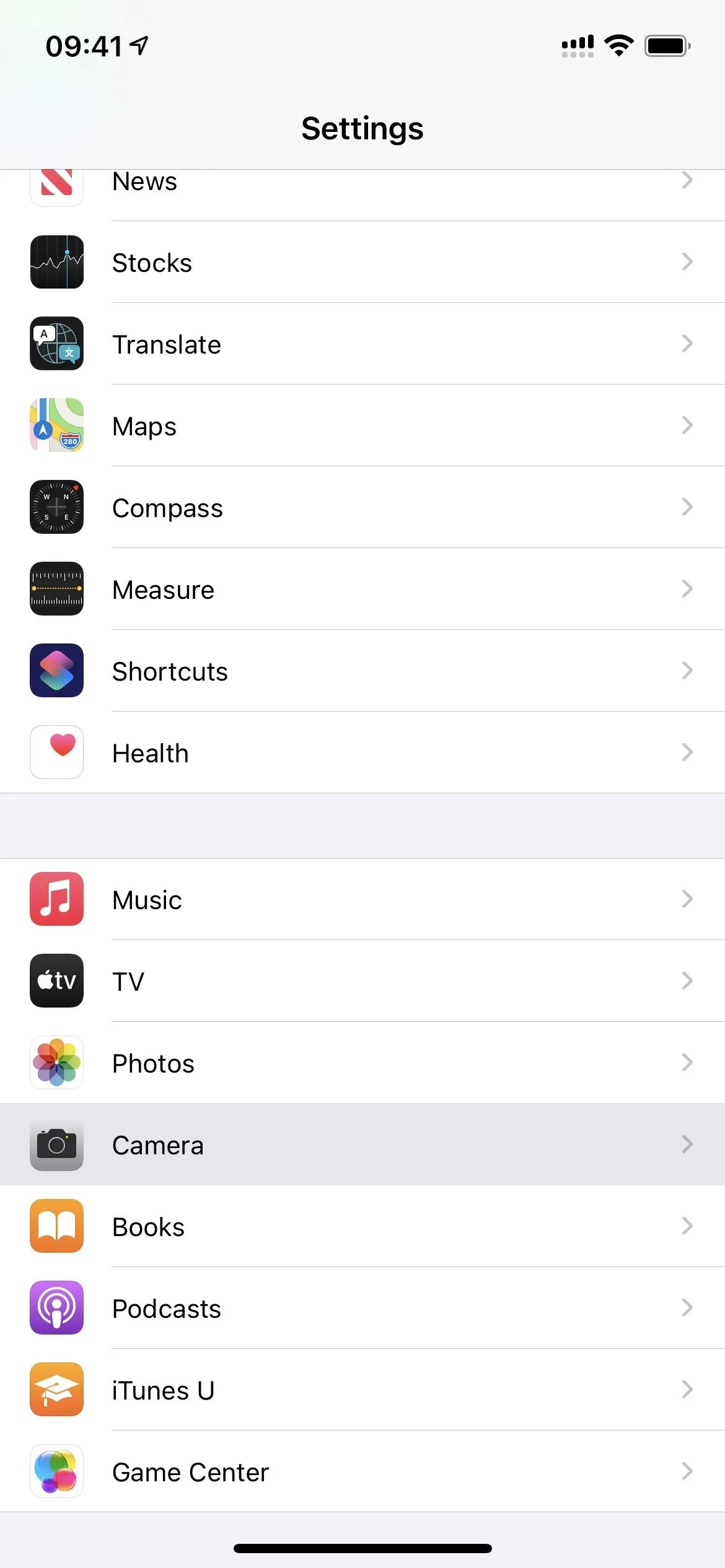Open Measure settings
Screen dimensions: 725x1568
click(x=362, y=589)
